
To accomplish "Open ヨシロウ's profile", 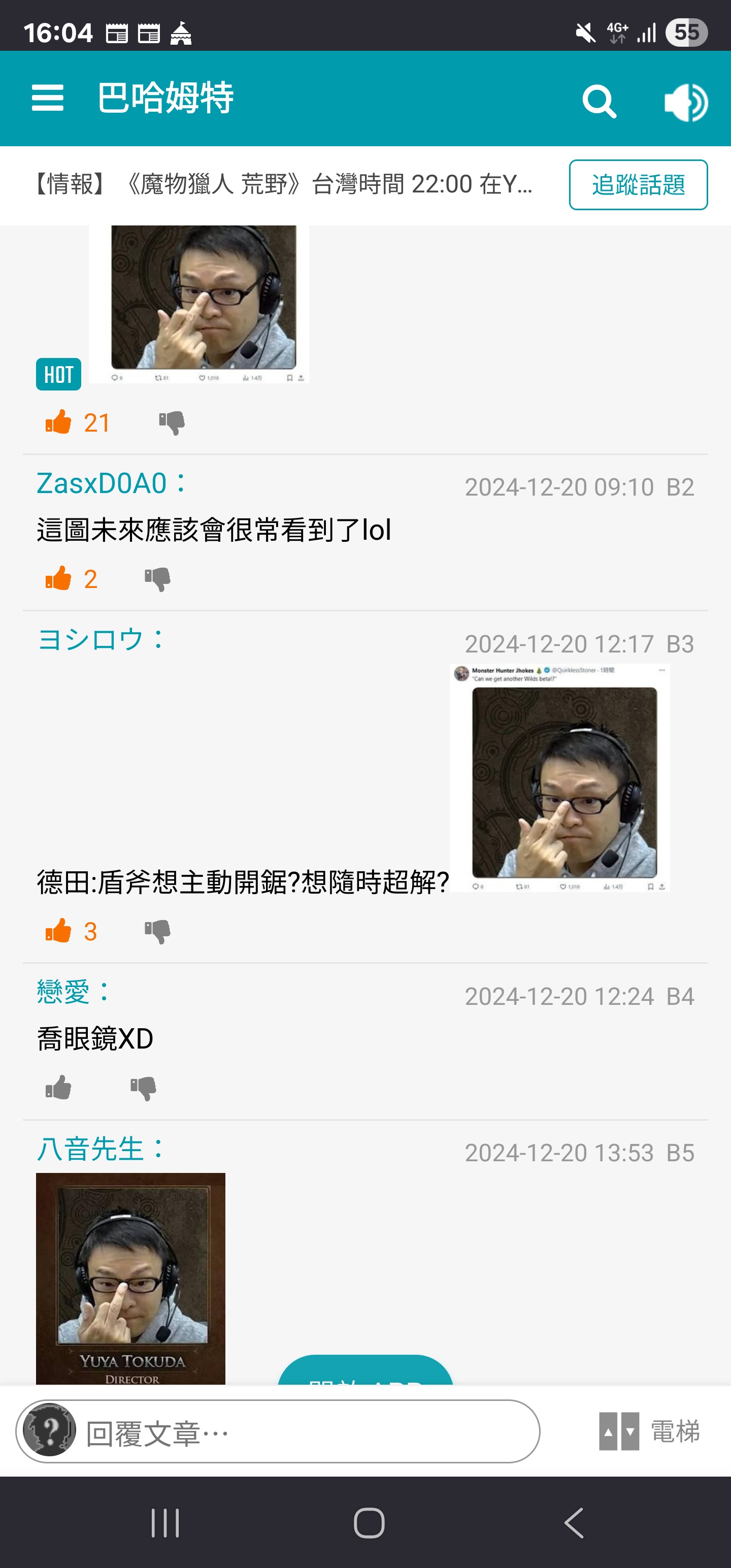I will 90,640.
